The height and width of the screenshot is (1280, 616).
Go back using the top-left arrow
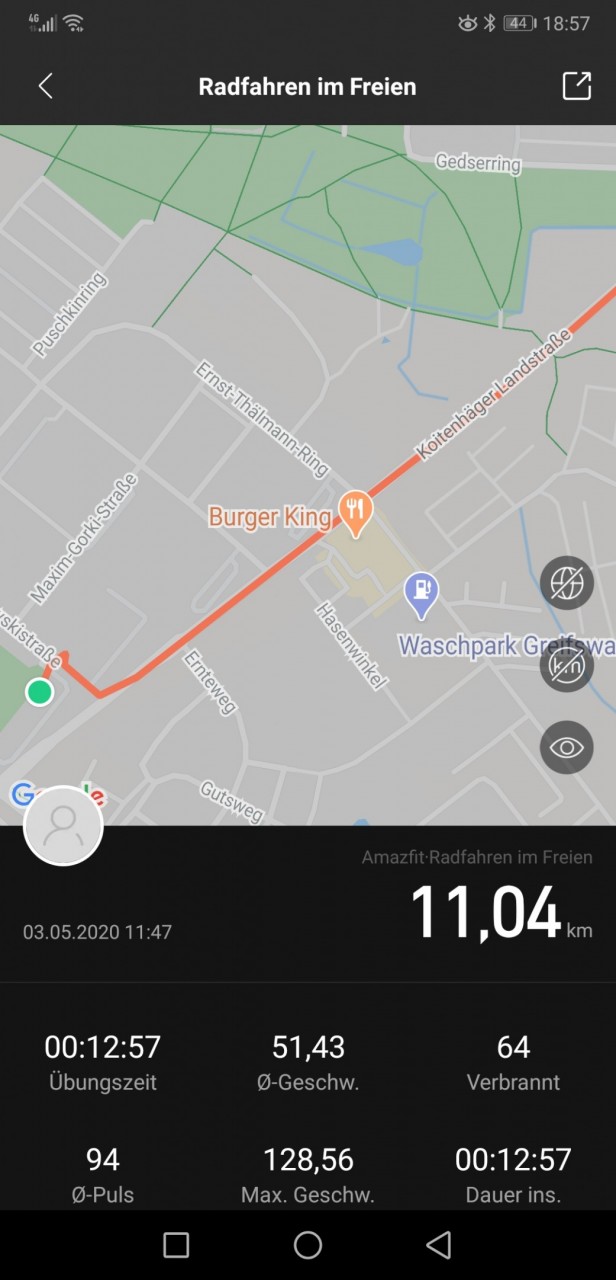pos(45,87)
